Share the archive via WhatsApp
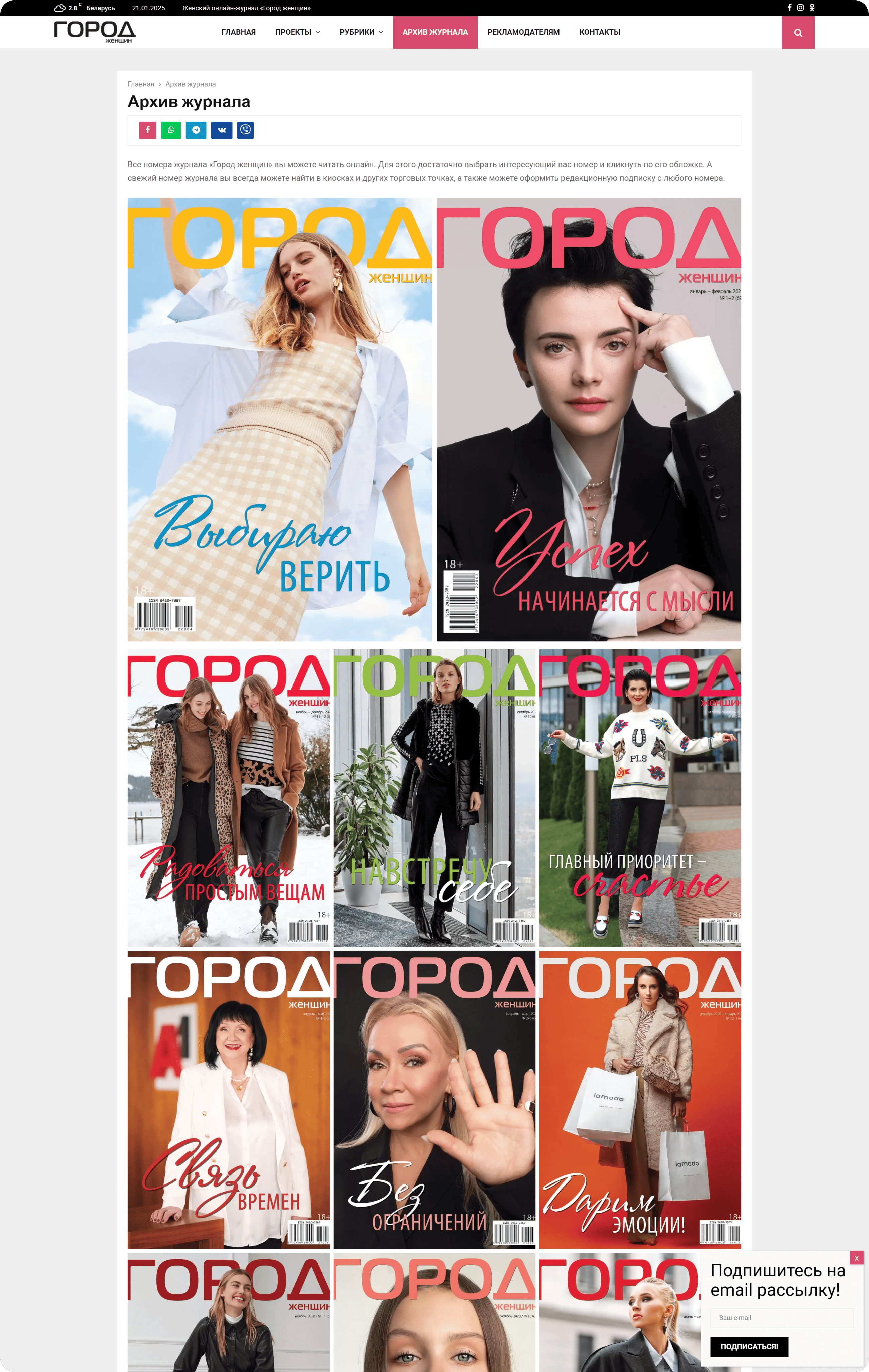This screenshot has width=869, height=1372. coord(171,130)
